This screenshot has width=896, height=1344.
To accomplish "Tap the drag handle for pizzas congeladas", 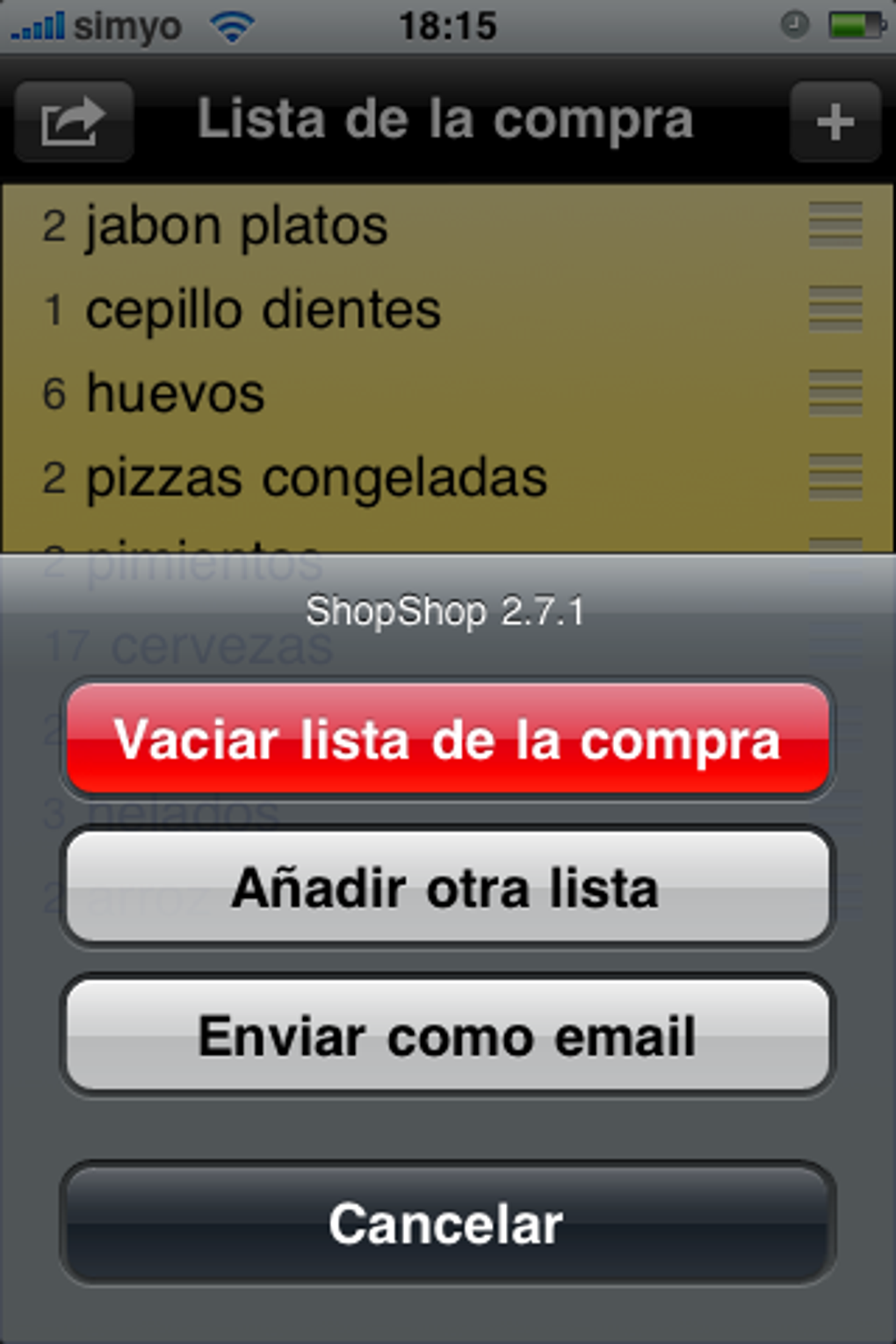I will [x=835, y=477].
